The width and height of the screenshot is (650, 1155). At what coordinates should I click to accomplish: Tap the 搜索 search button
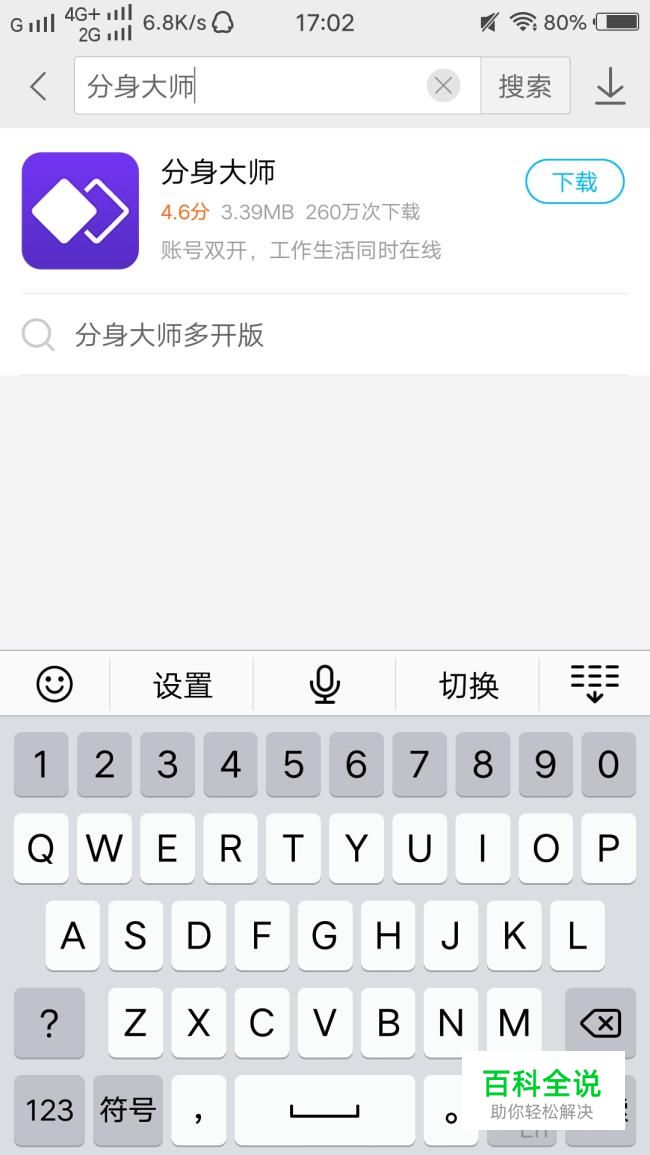tap(525, 86)
